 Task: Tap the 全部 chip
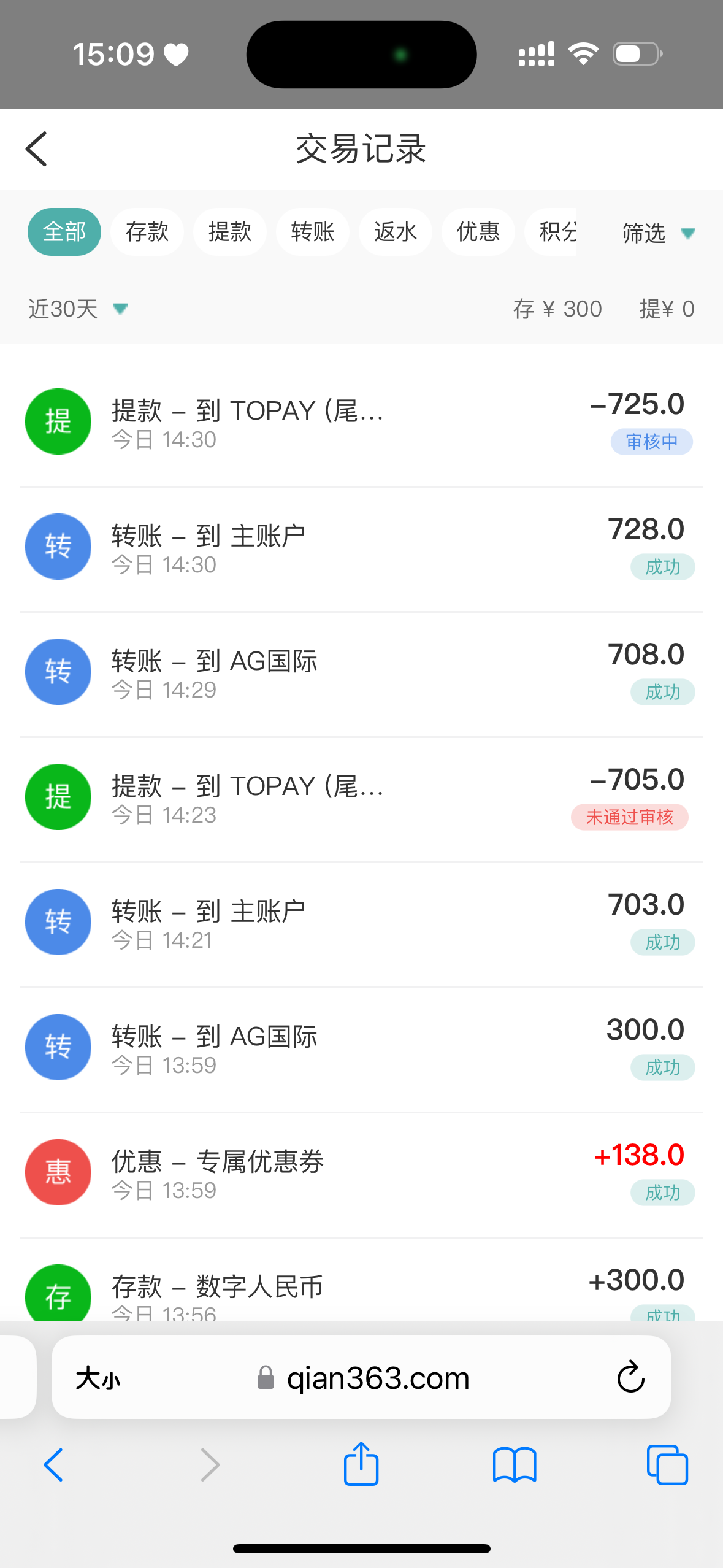click(x=64, y=232)
